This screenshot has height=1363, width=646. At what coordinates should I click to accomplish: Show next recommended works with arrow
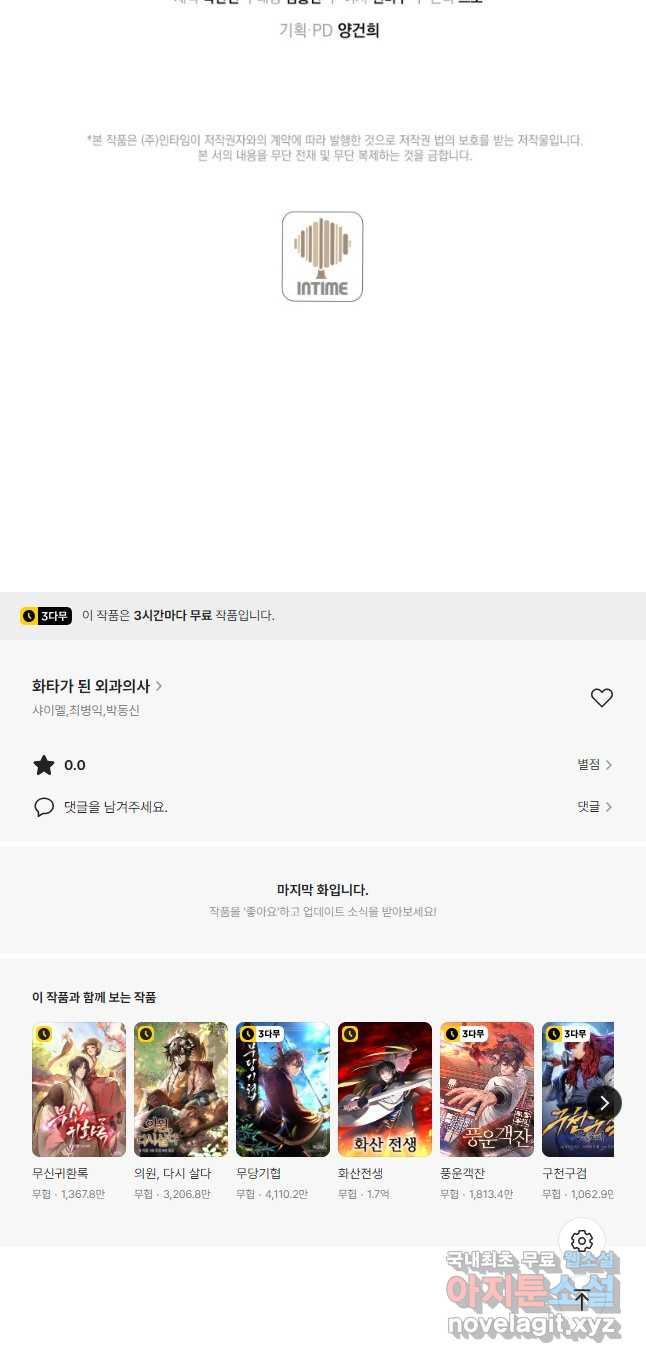pyautogui.click(x=603, y=1103)
